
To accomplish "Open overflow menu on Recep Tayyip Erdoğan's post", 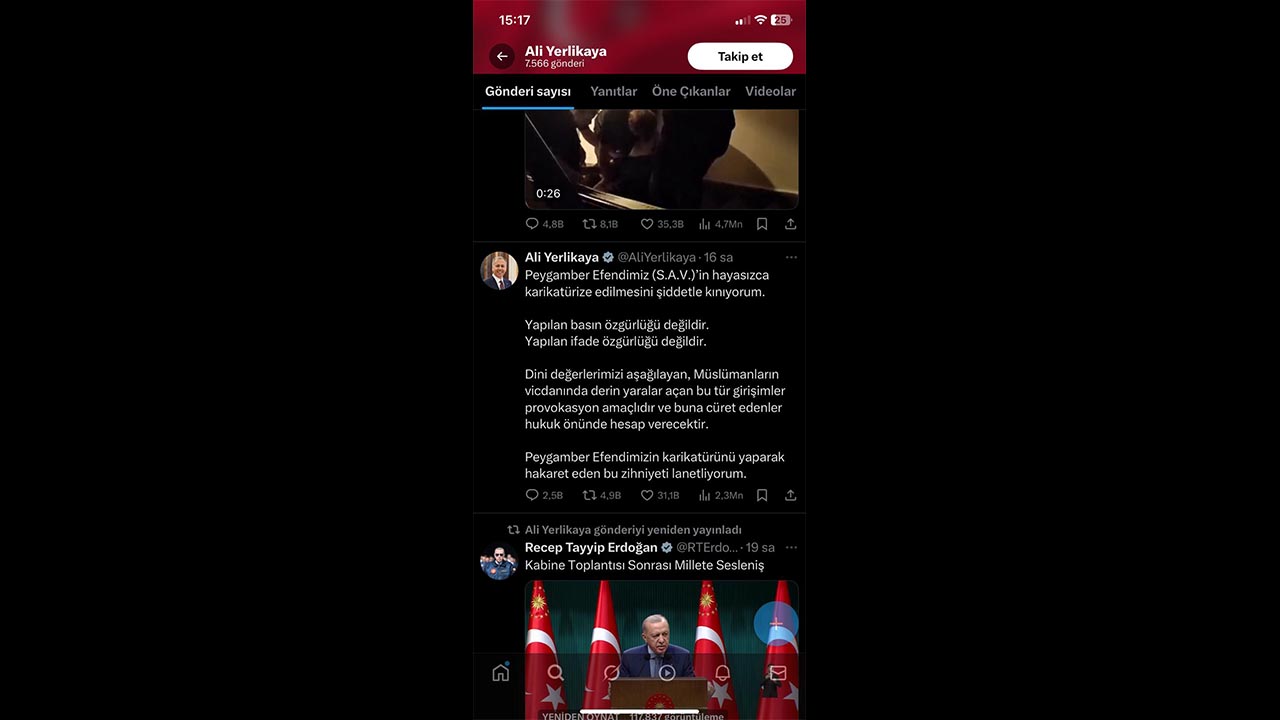I will (791, 547).
